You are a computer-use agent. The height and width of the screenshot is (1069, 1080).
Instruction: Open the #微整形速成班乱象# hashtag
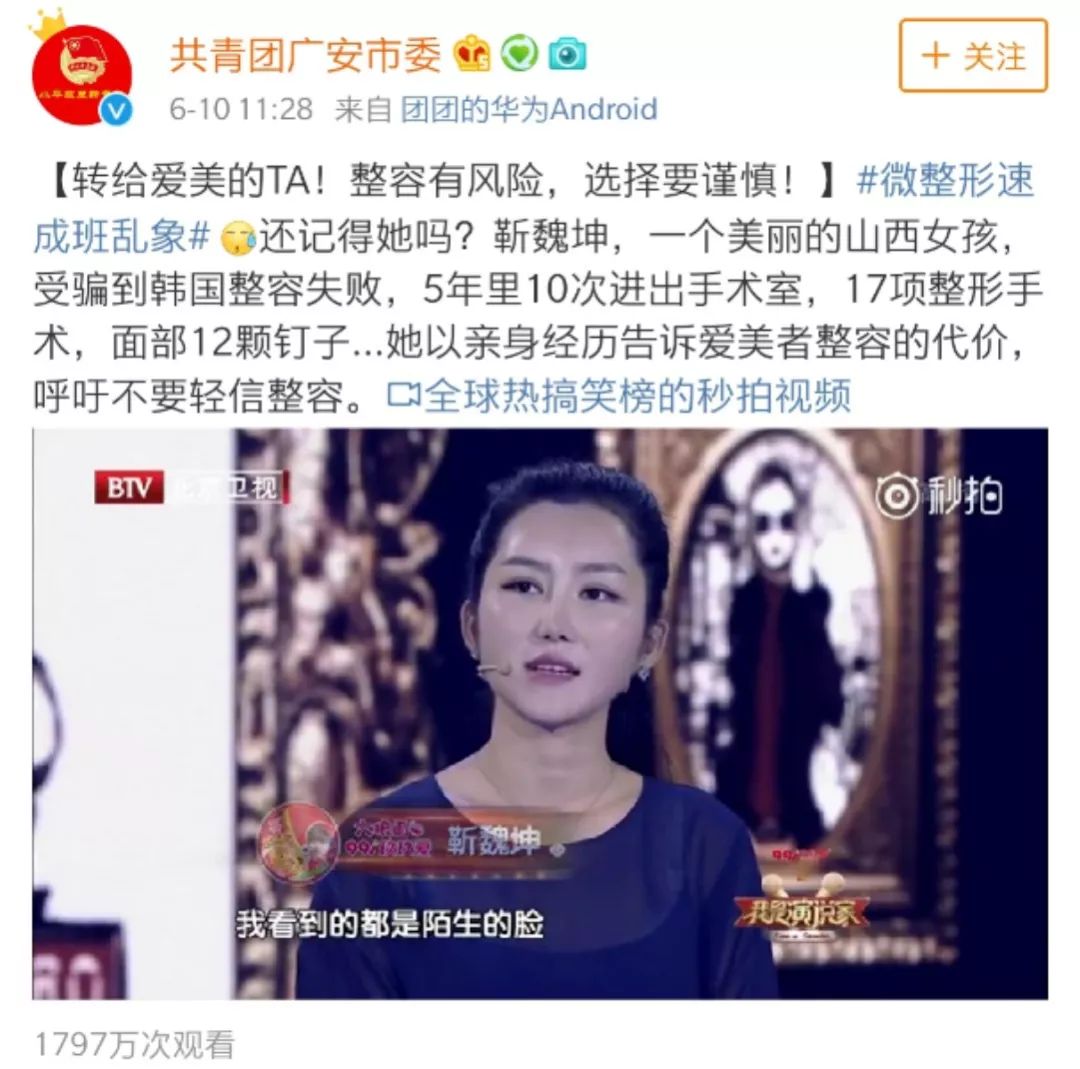click(945, 182)
